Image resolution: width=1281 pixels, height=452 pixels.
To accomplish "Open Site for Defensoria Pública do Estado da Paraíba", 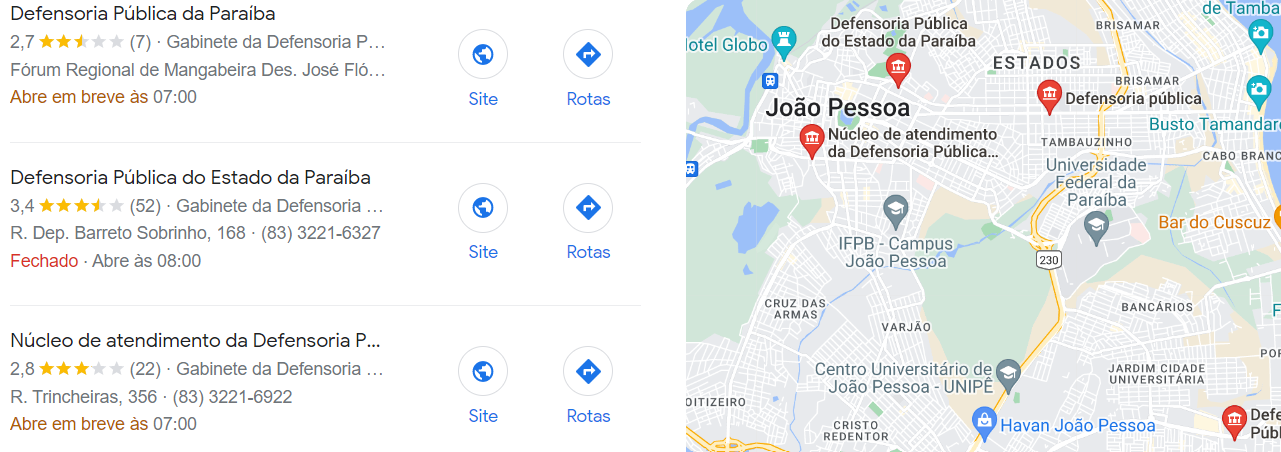I will tap(483, 208).
